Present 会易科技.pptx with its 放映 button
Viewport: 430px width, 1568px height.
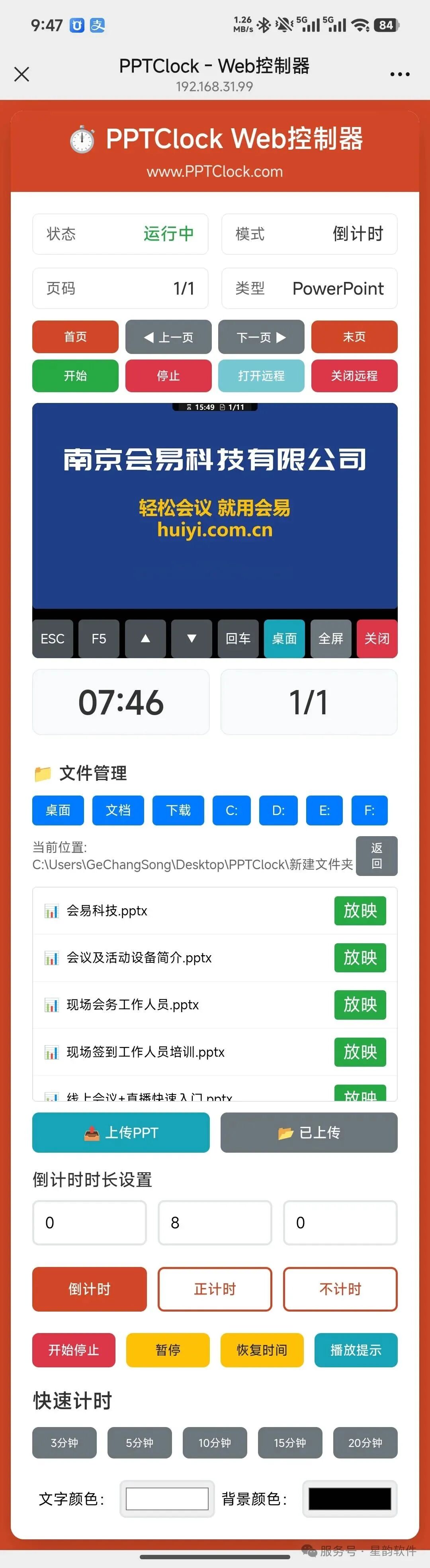[x=360, y=911]
